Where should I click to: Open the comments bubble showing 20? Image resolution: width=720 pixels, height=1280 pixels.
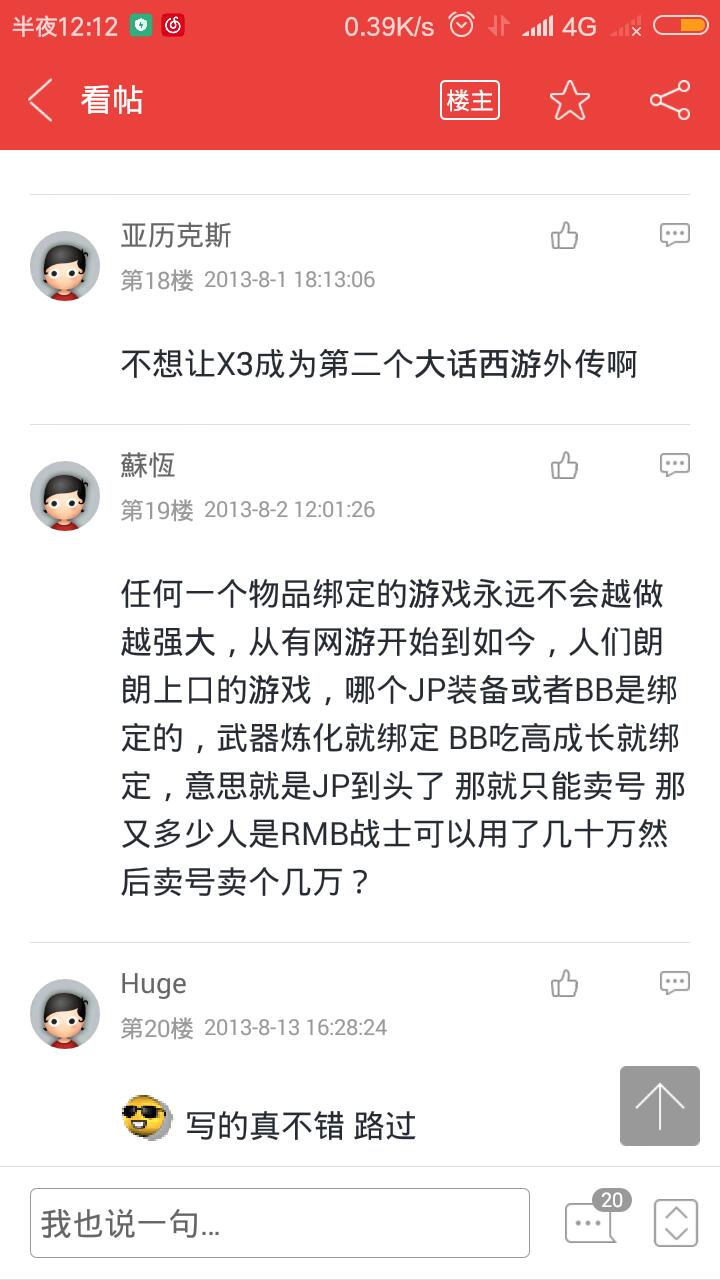pyautogui.click(x=592, y=1220)
